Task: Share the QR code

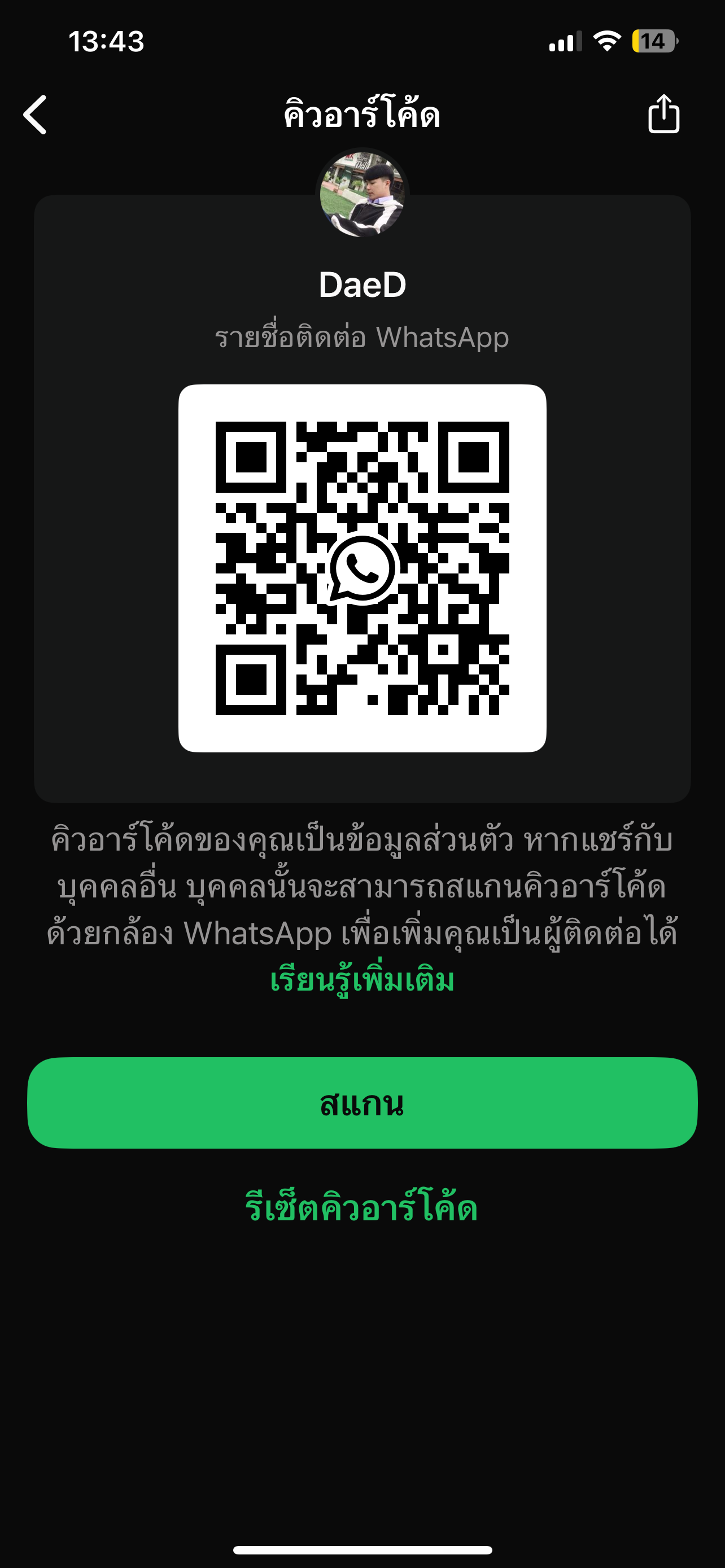Action: pos(663,114)
